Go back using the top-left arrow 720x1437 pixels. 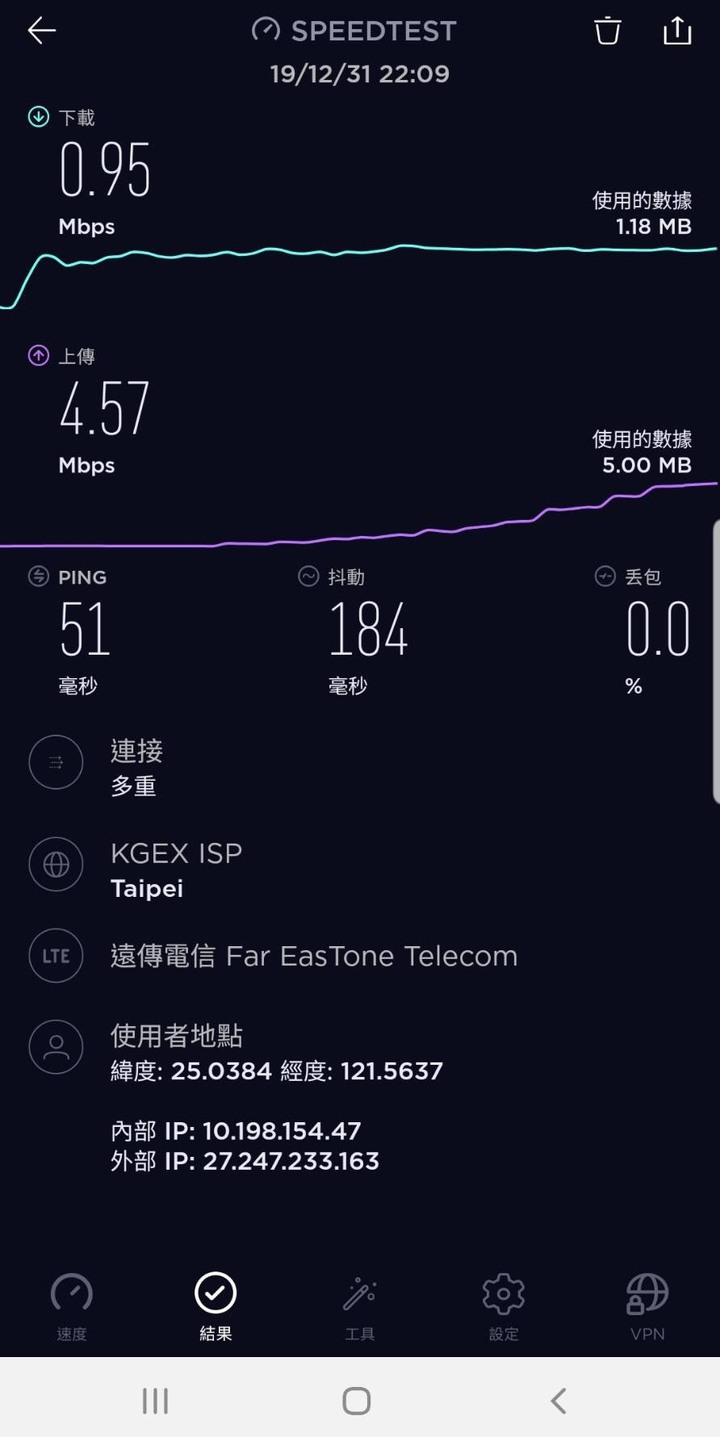pos(41,31)
